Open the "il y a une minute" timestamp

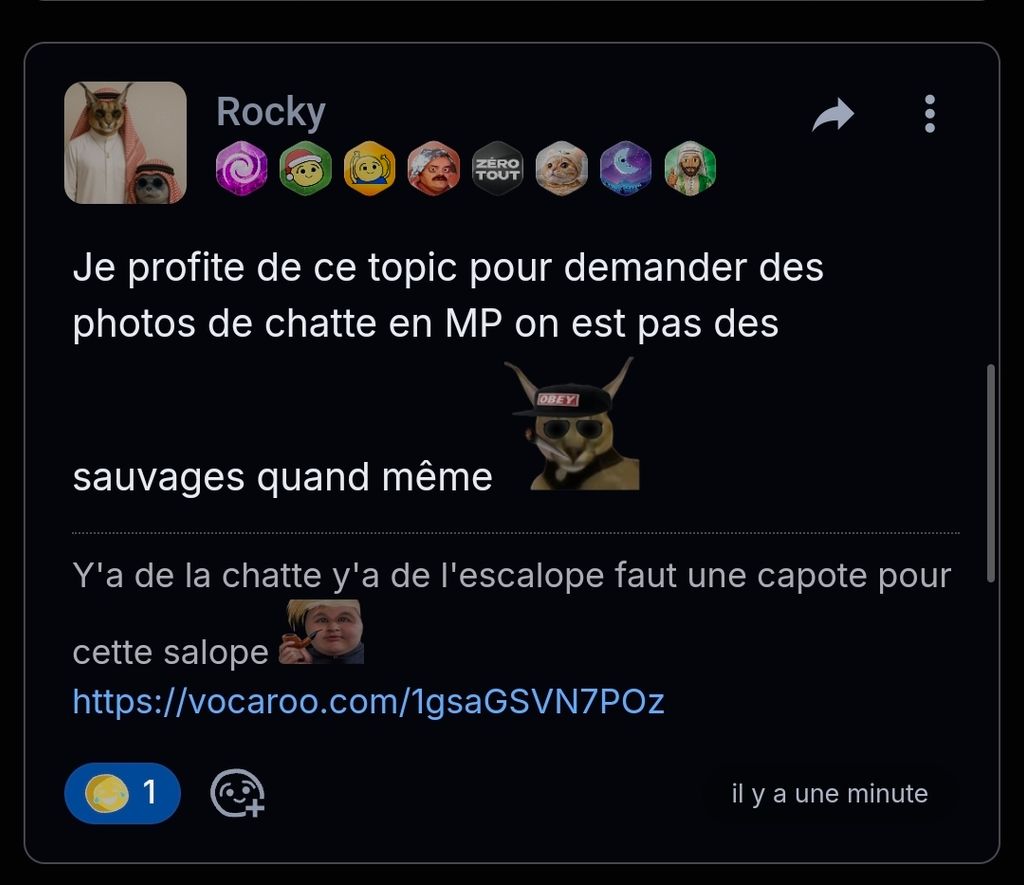tap(829, 794)
